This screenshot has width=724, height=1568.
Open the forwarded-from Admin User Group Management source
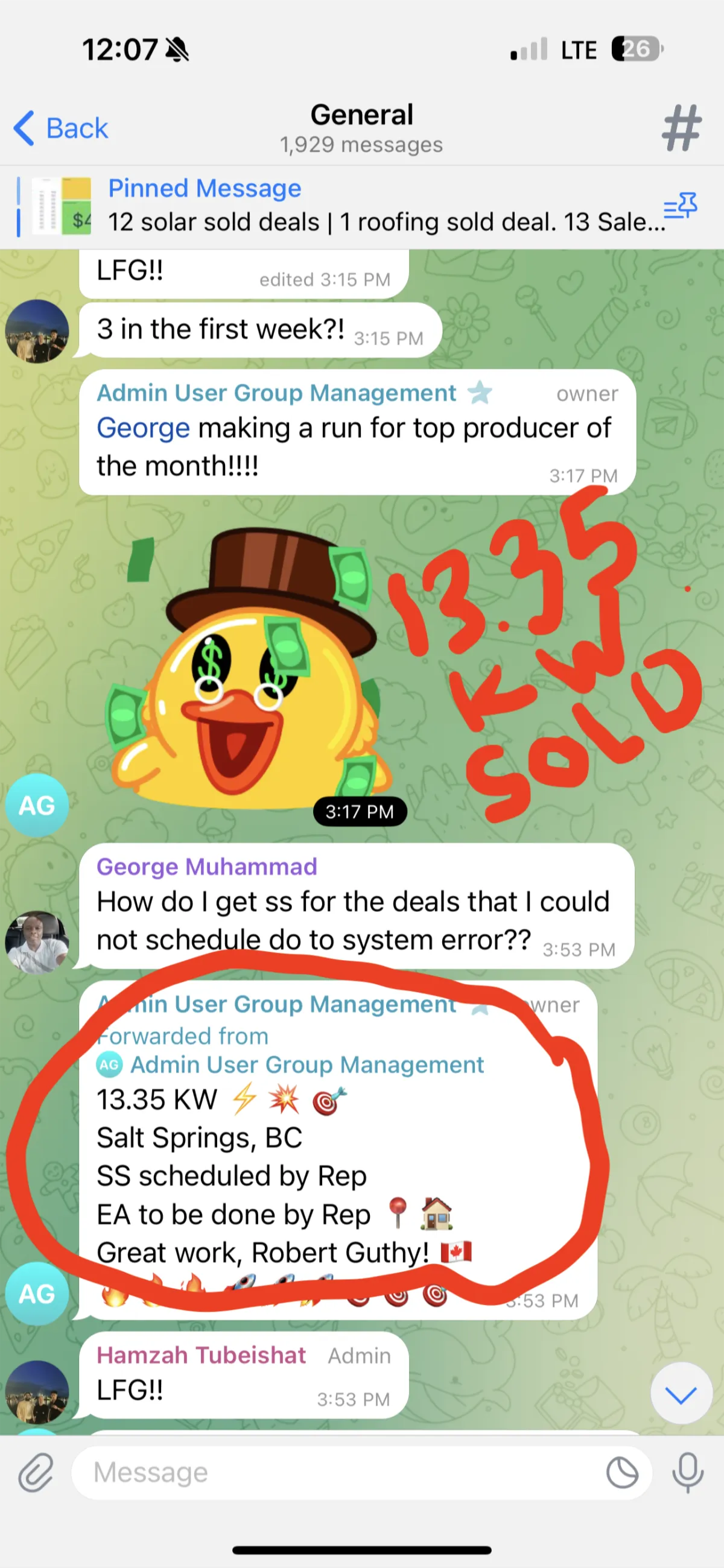pos(307,1064)
